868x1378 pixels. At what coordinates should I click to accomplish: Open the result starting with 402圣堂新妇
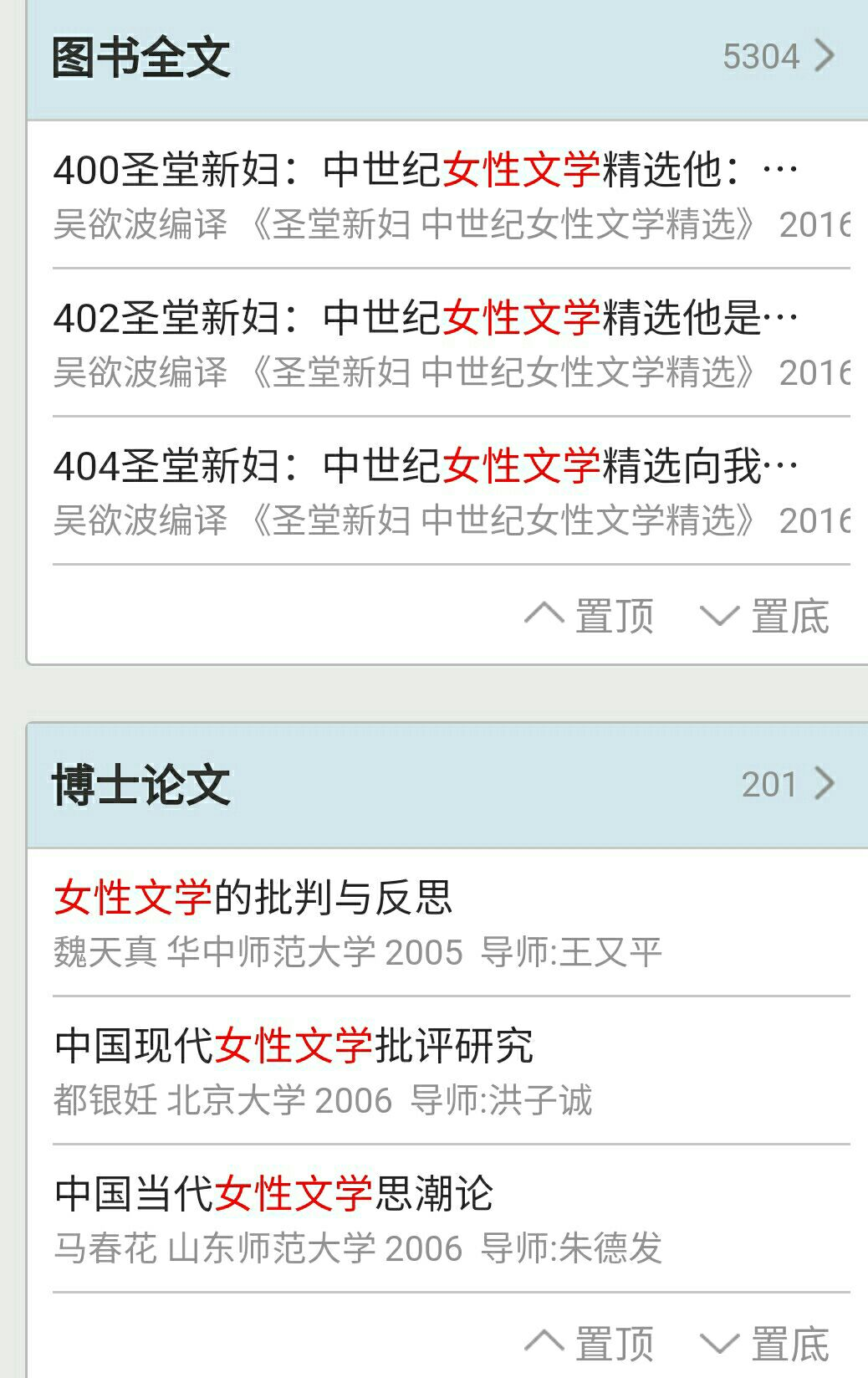(x=426, y=318)
